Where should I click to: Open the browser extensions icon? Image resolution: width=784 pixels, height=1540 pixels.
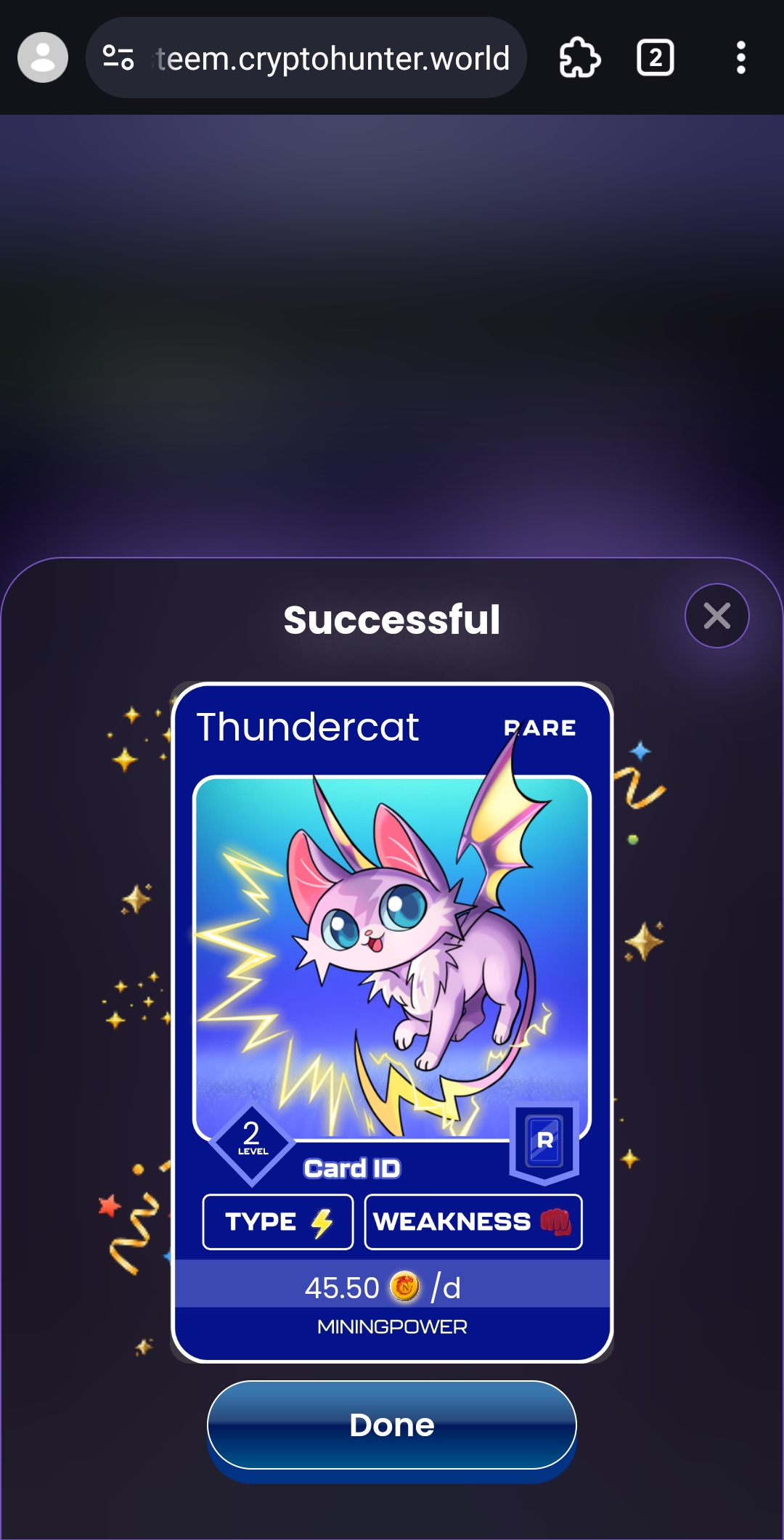[579, 57]
